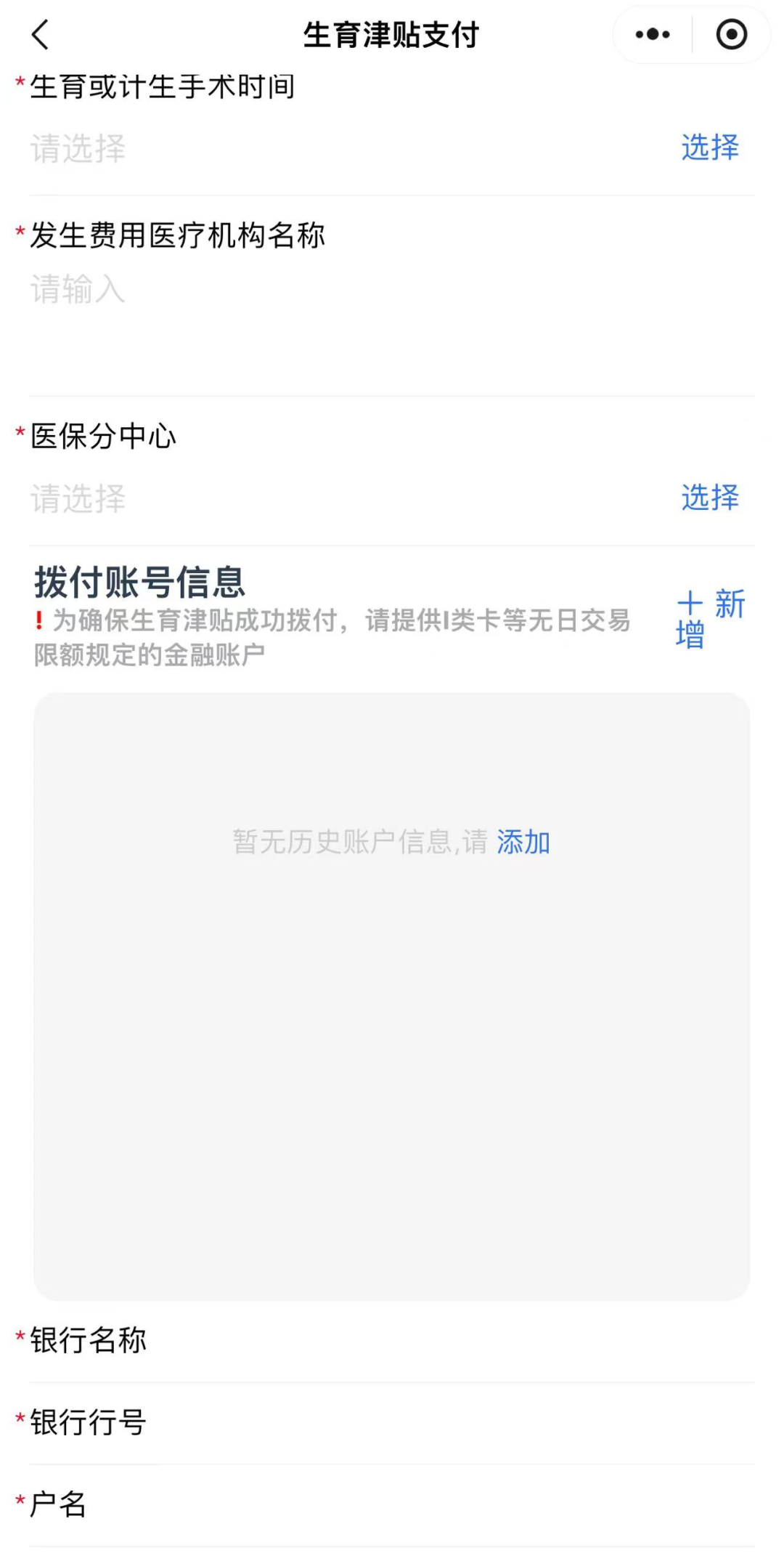The height and width of the screenshot is (1561, 784).
Task: Choose 医保分中心 with its 选择 button
Action: [x=710, y=498]
